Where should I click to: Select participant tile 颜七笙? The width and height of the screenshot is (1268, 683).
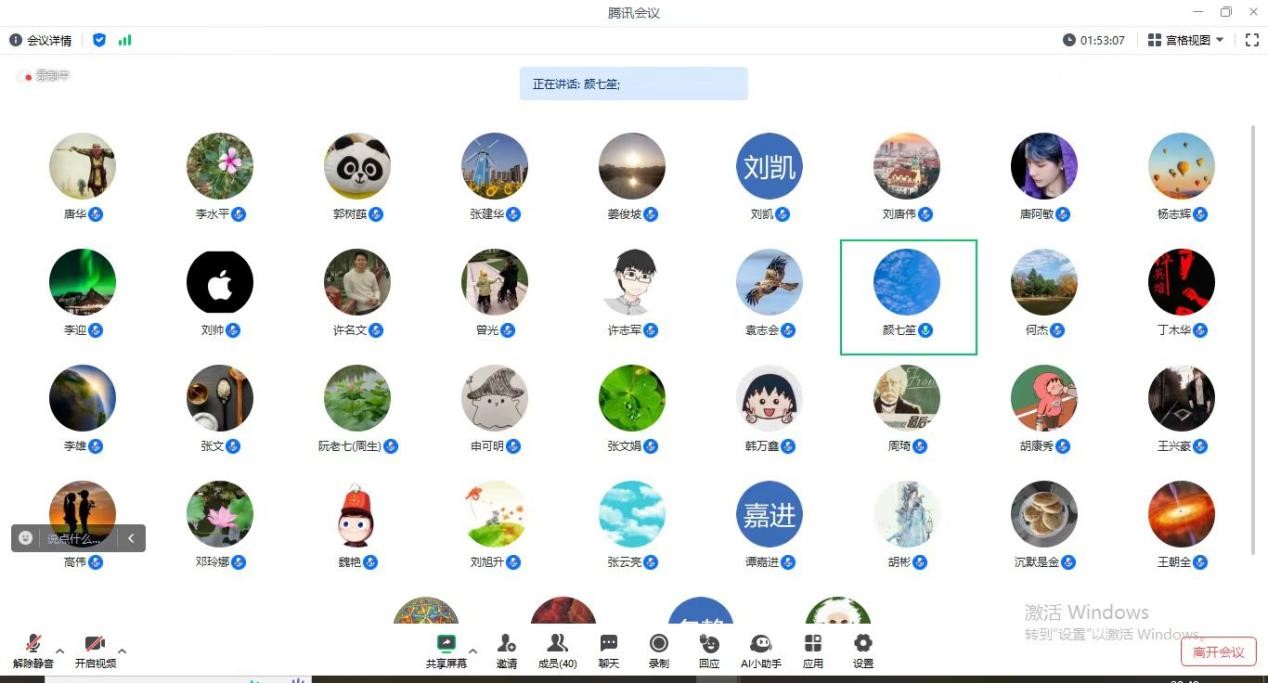click(907, 296)
